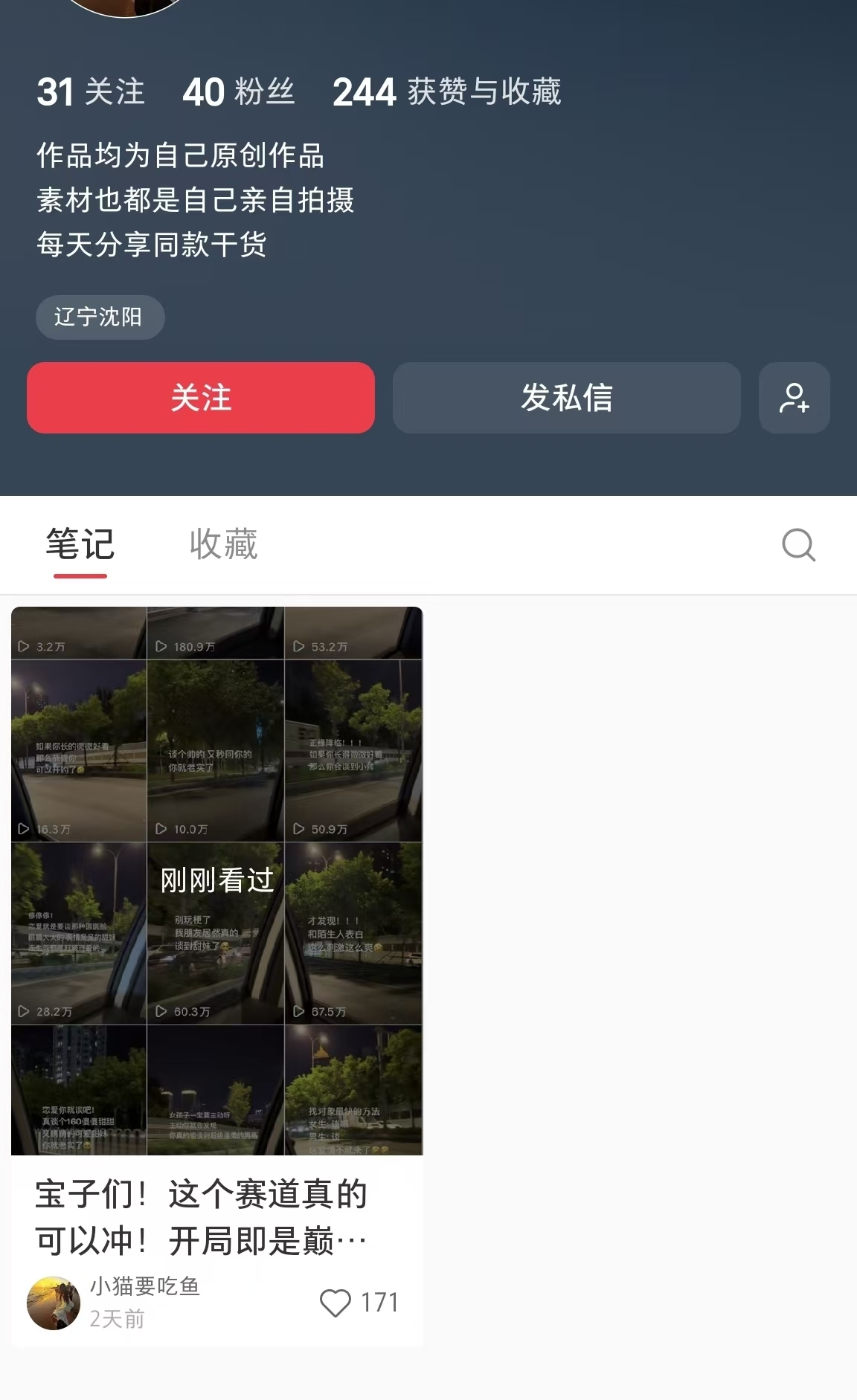The height and width of the screenshot is (1400, 857).
Task: Search this user's notes
Action: [799, 545]
